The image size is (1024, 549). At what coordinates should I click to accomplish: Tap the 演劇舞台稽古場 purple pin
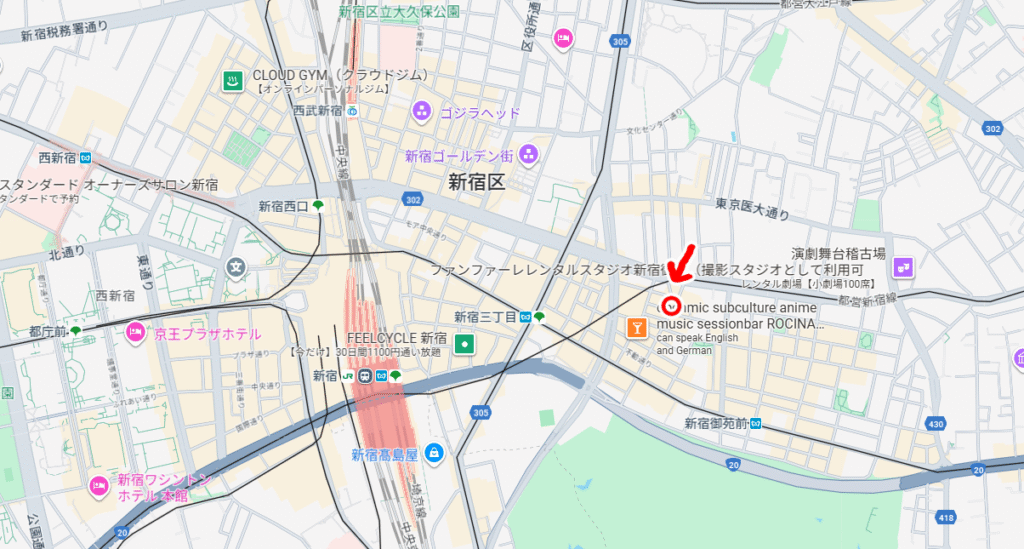click(903, 266)
